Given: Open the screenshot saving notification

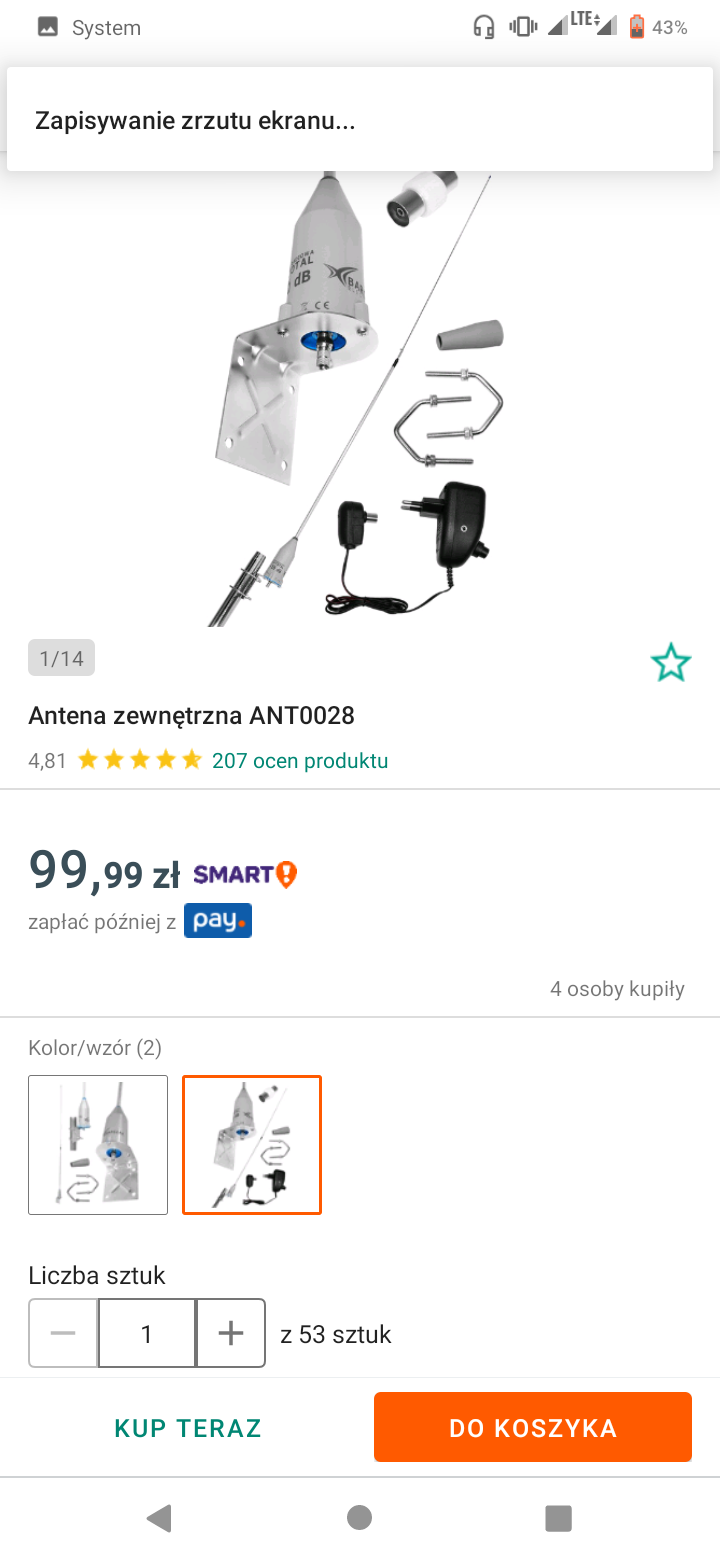Looking at the screenshot, I should 360,121.
